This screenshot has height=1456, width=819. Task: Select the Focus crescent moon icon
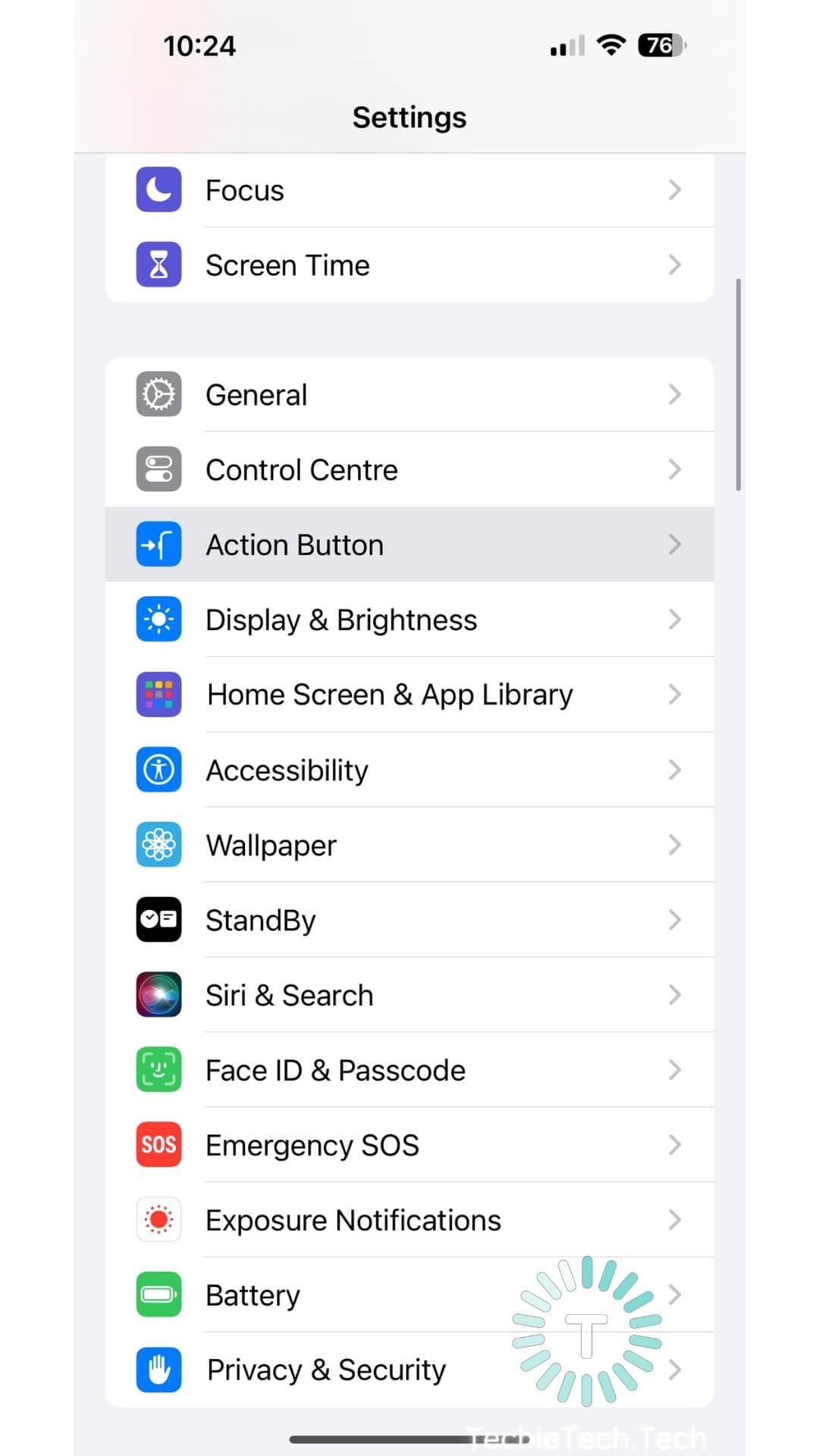pos(158,190)
